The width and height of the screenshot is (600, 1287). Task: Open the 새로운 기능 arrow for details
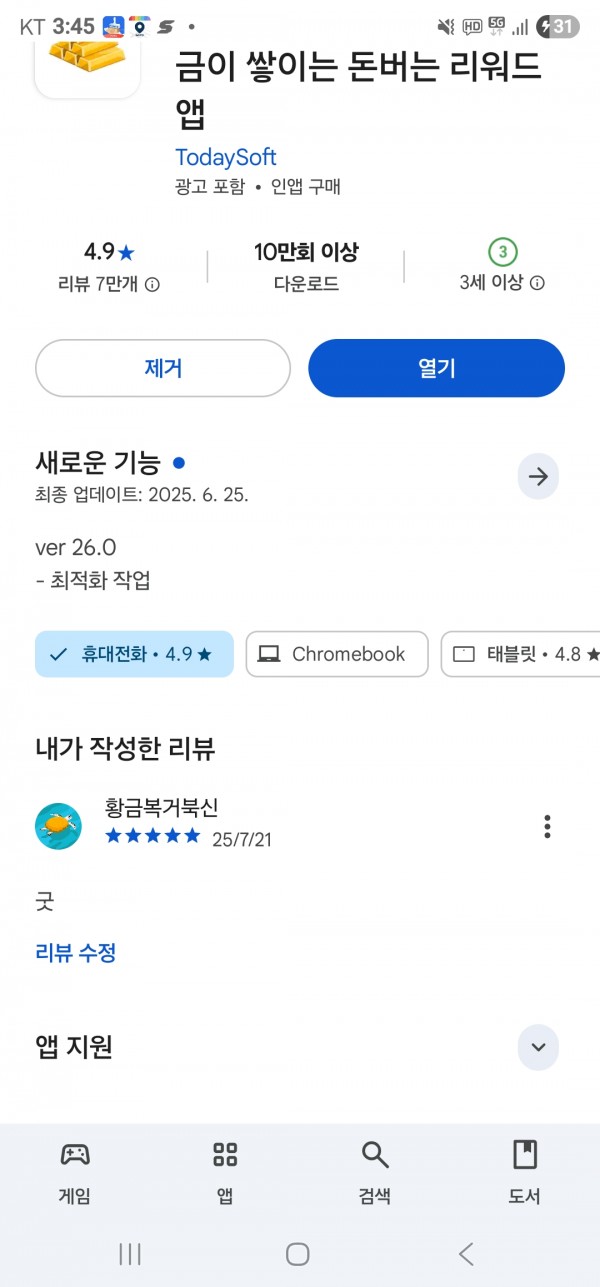[x=538, y=477]
